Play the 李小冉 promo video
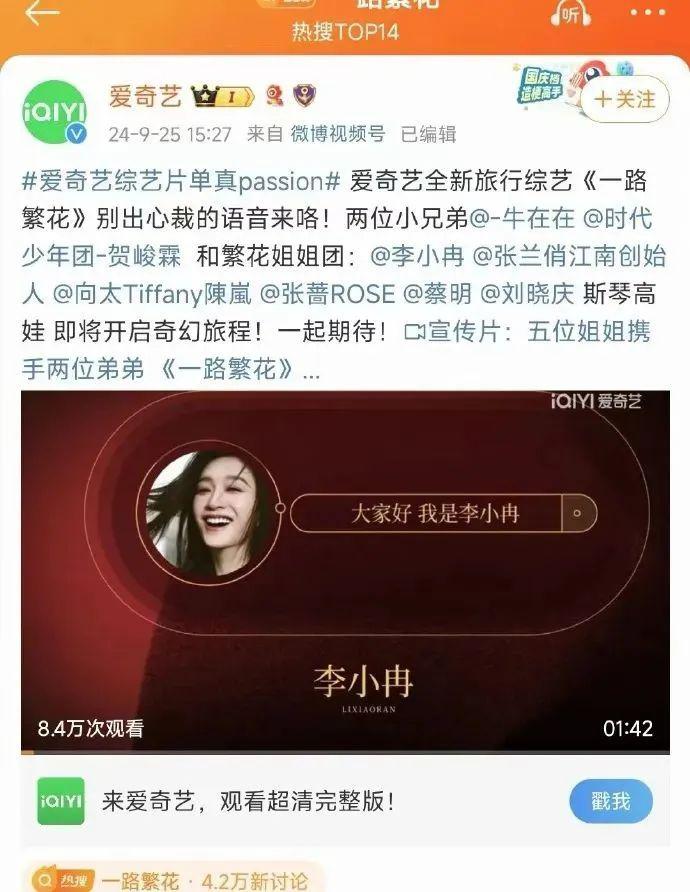690x892 pixels. [x=345, y=570]
